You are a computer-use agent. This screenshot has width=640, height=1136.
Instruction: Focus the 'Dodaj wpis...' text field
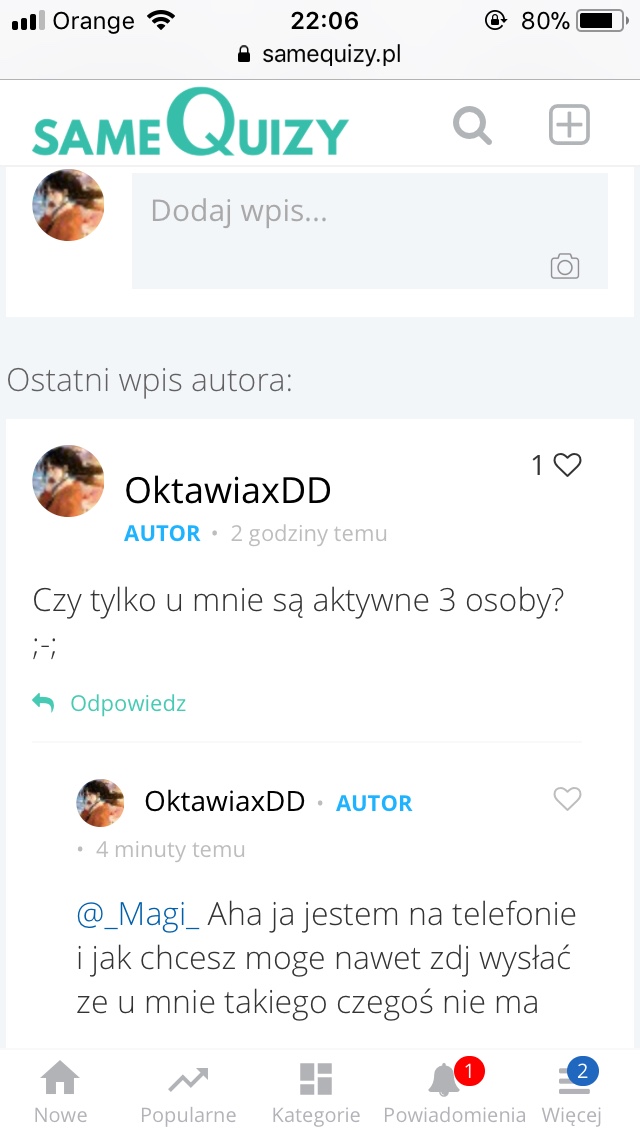340,212
